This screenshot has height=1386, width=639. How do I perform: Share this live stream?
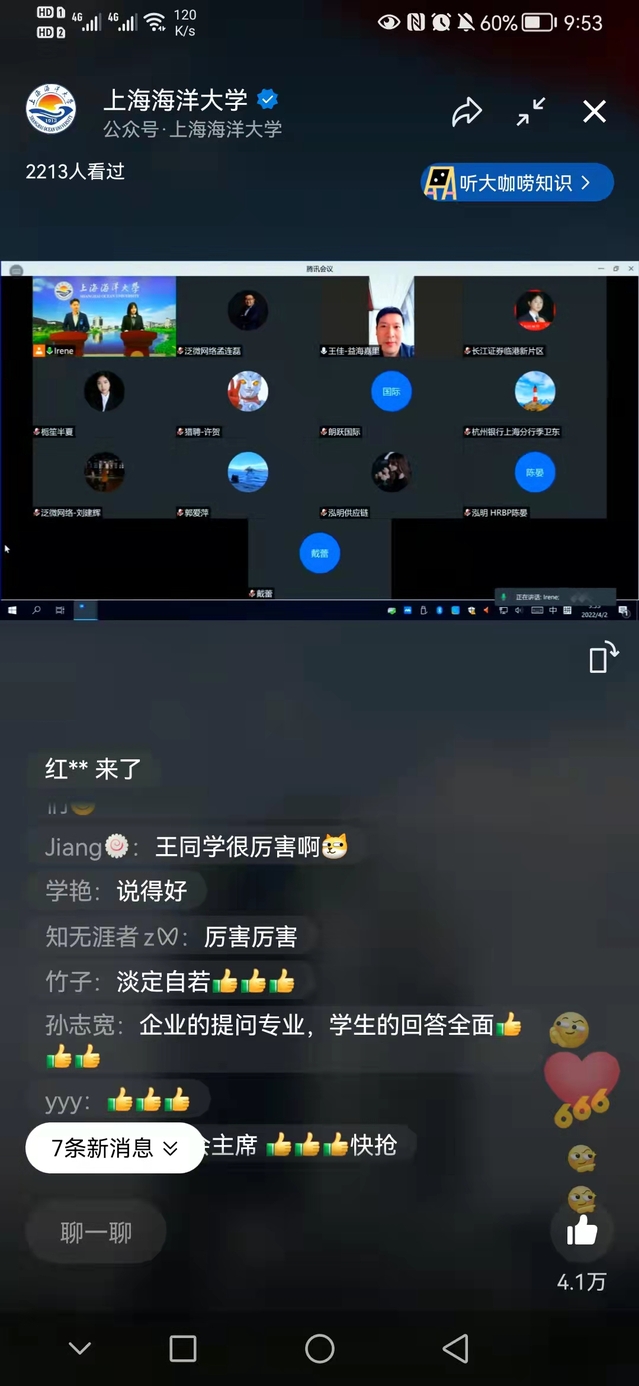point(467,112)
